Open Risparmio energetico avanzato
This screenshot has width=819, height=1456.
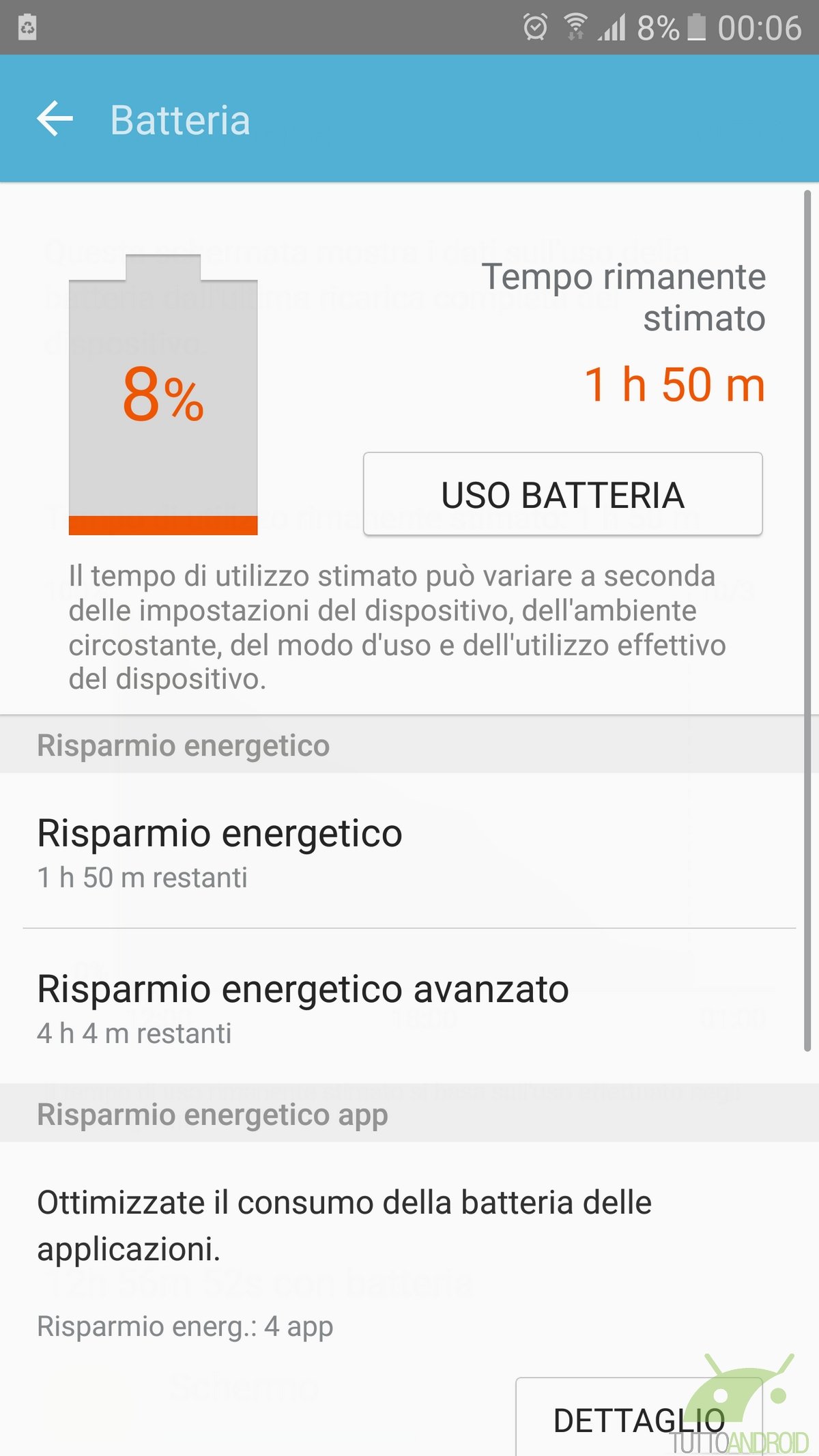coord(409,1006)
